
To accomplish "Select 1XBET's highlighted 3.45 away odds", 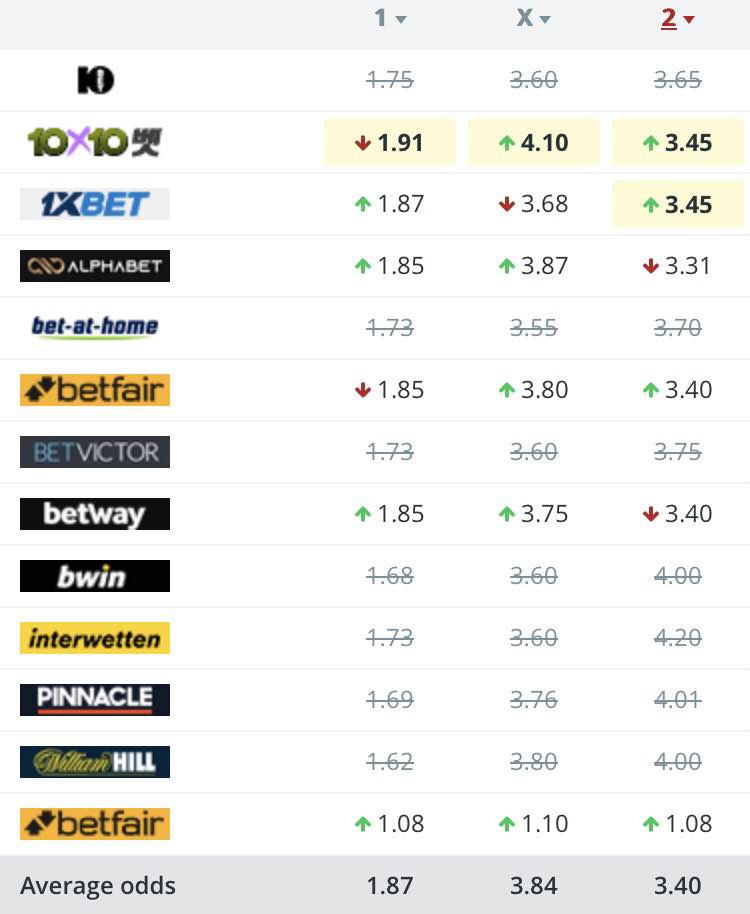I will 678,204.
